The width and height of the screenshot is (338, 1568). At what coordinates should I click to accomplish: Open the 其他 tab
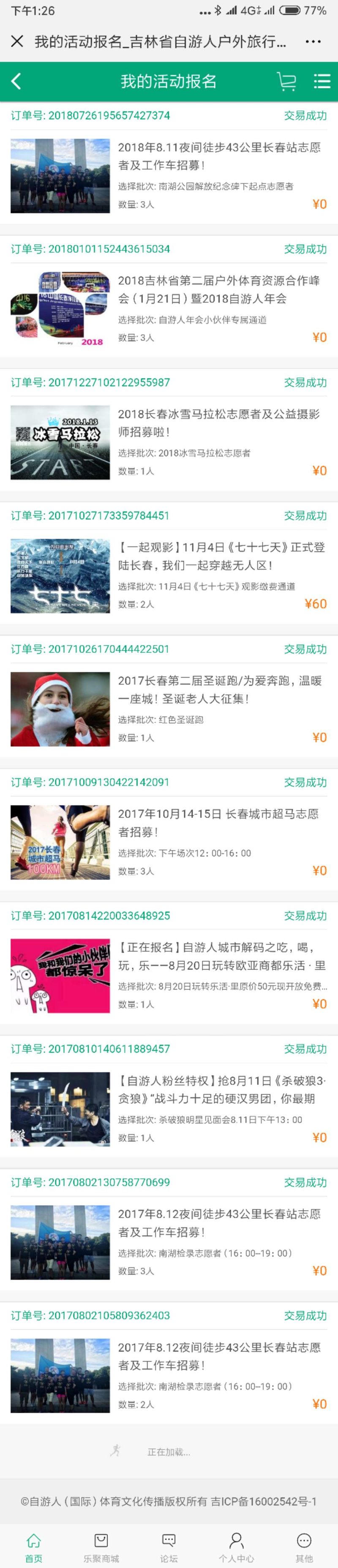point(304,1547)
